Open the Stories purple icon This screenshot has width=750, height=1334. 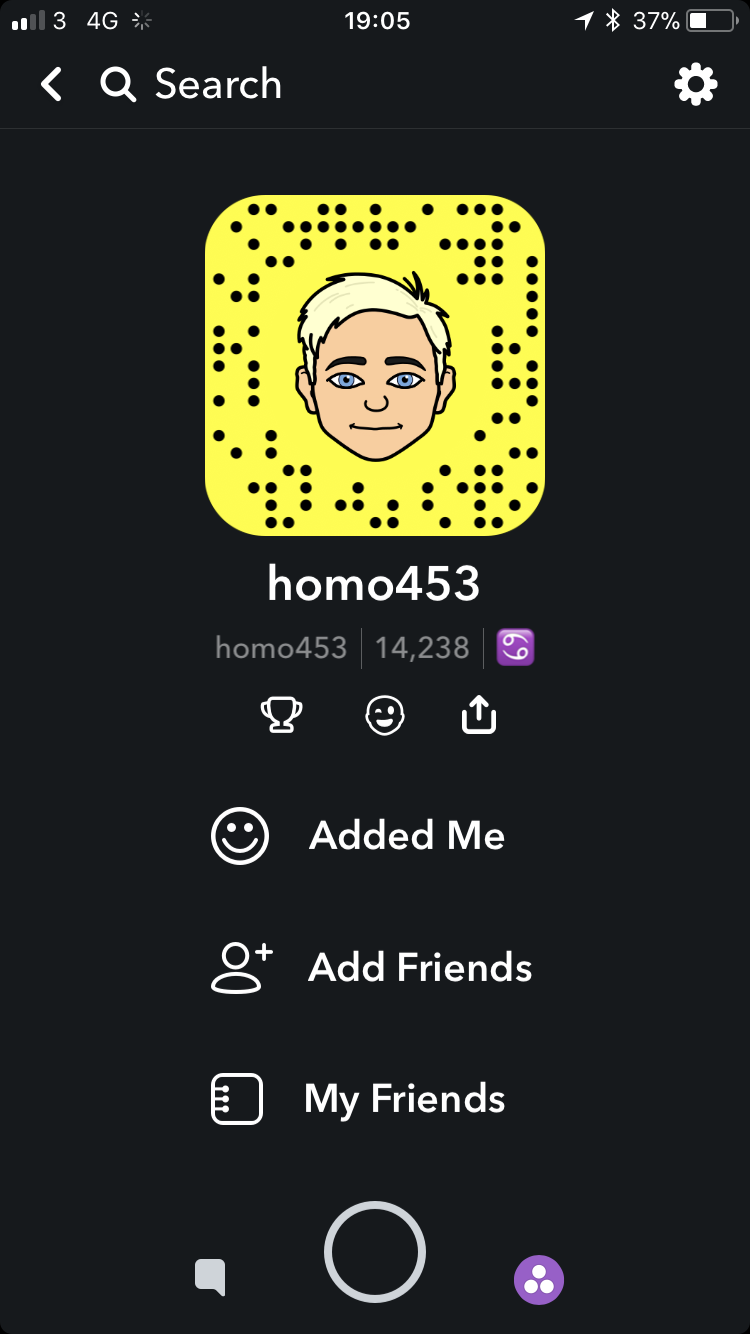(539, 1279)
